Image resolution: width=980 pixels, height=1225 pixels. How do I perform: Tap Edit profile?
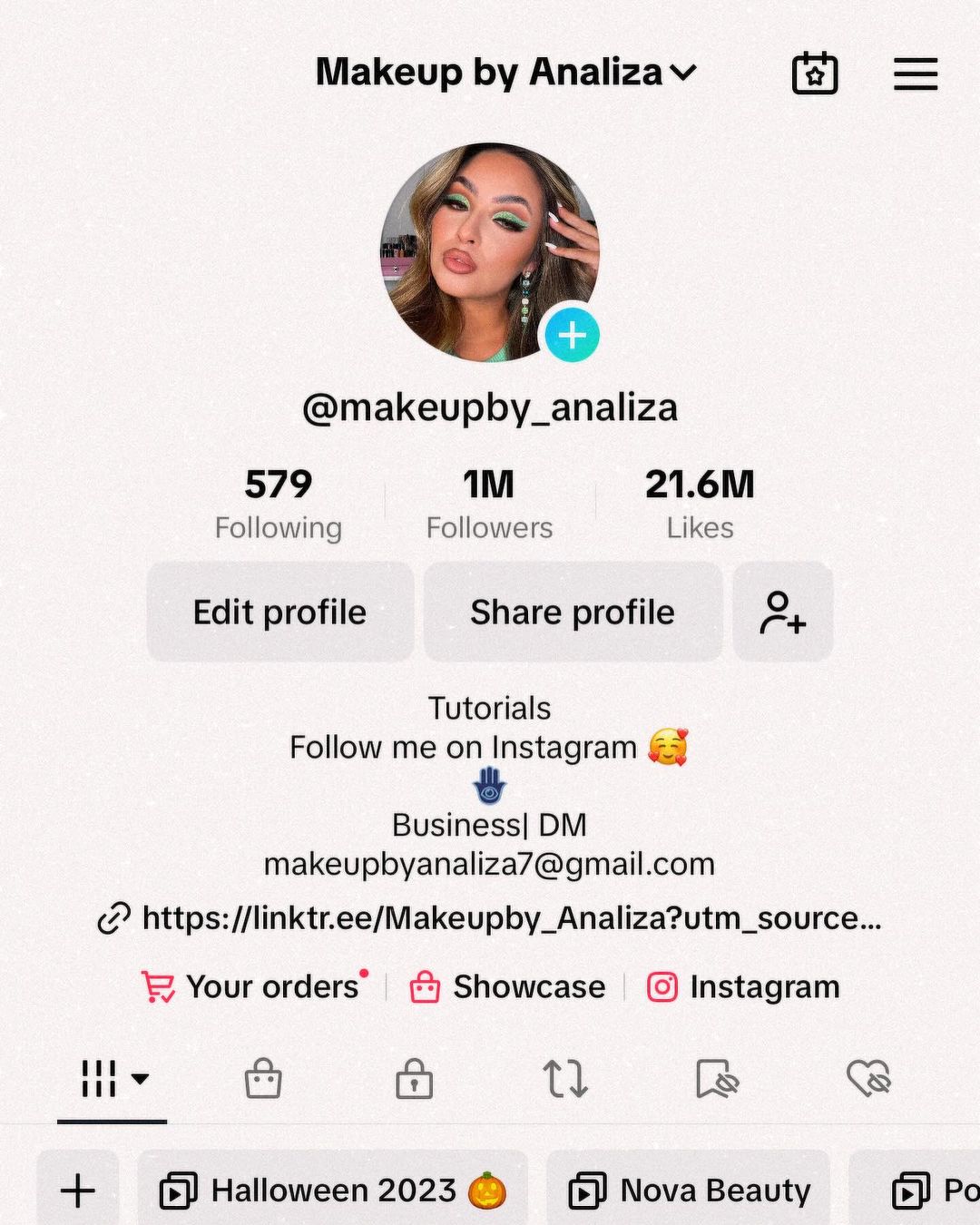coord(279,612)
